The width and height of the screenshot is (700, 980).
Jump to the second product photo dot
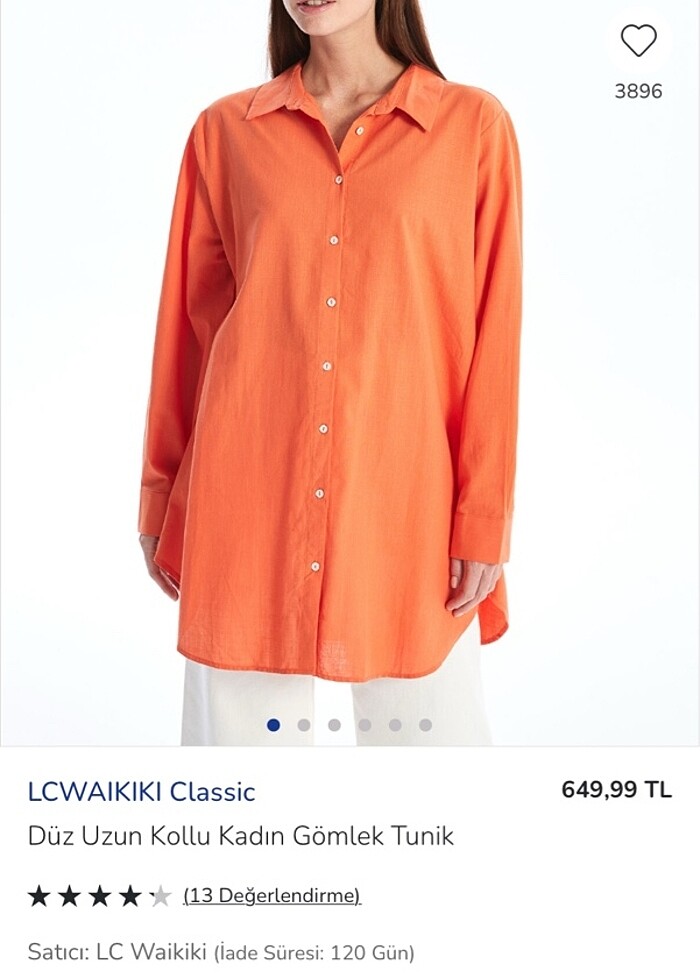point(304,725)
